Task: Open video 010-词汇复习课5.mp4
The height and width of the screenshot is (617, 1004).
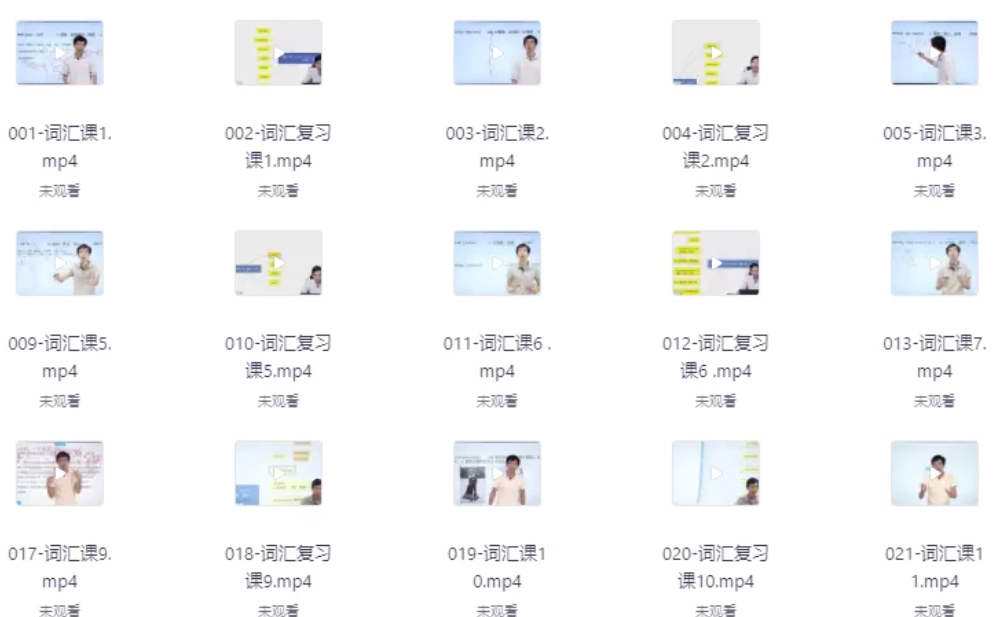Action: click(278, 263)
